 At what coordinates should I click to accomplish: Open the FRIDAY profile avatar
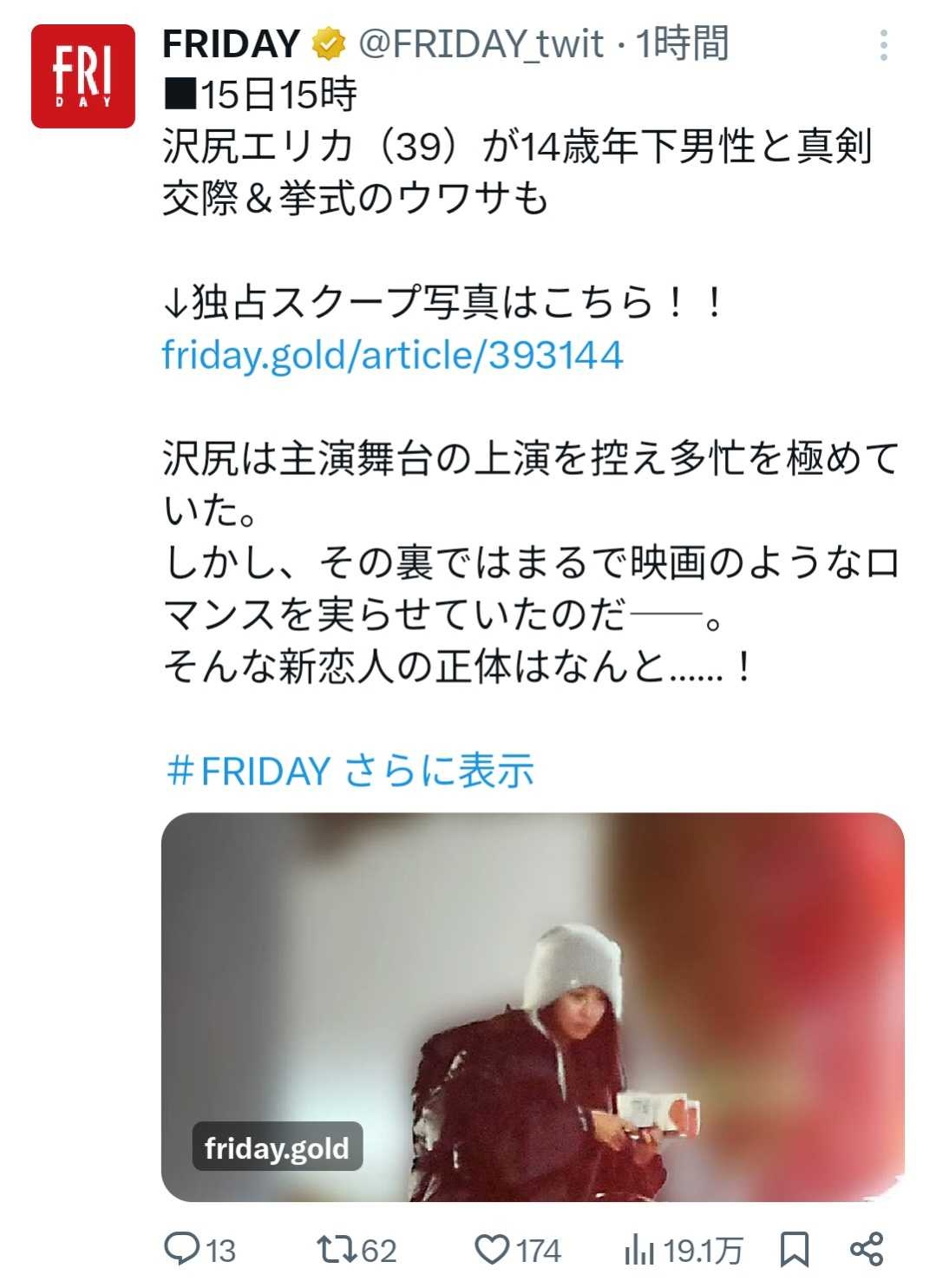[x=83, y=76]
